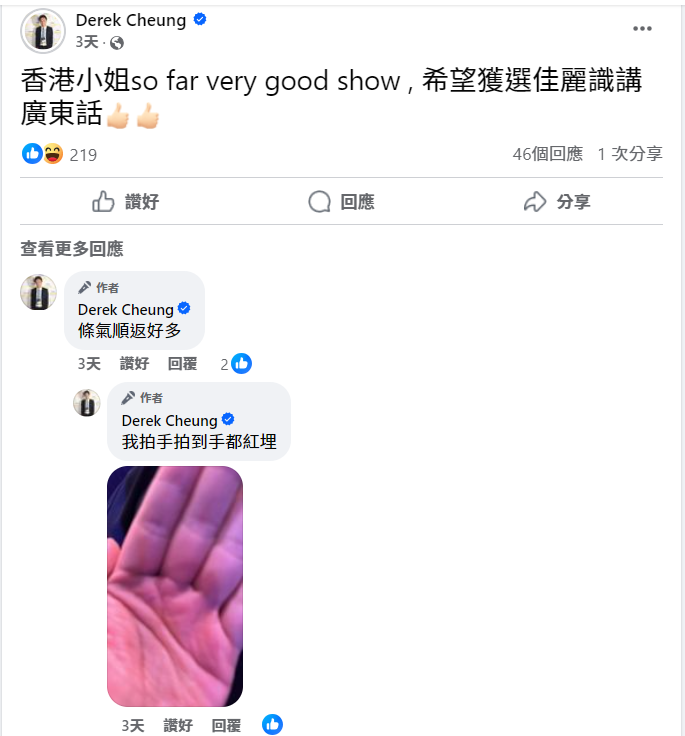Share the post via 分享 button

(x=557, y=202)
